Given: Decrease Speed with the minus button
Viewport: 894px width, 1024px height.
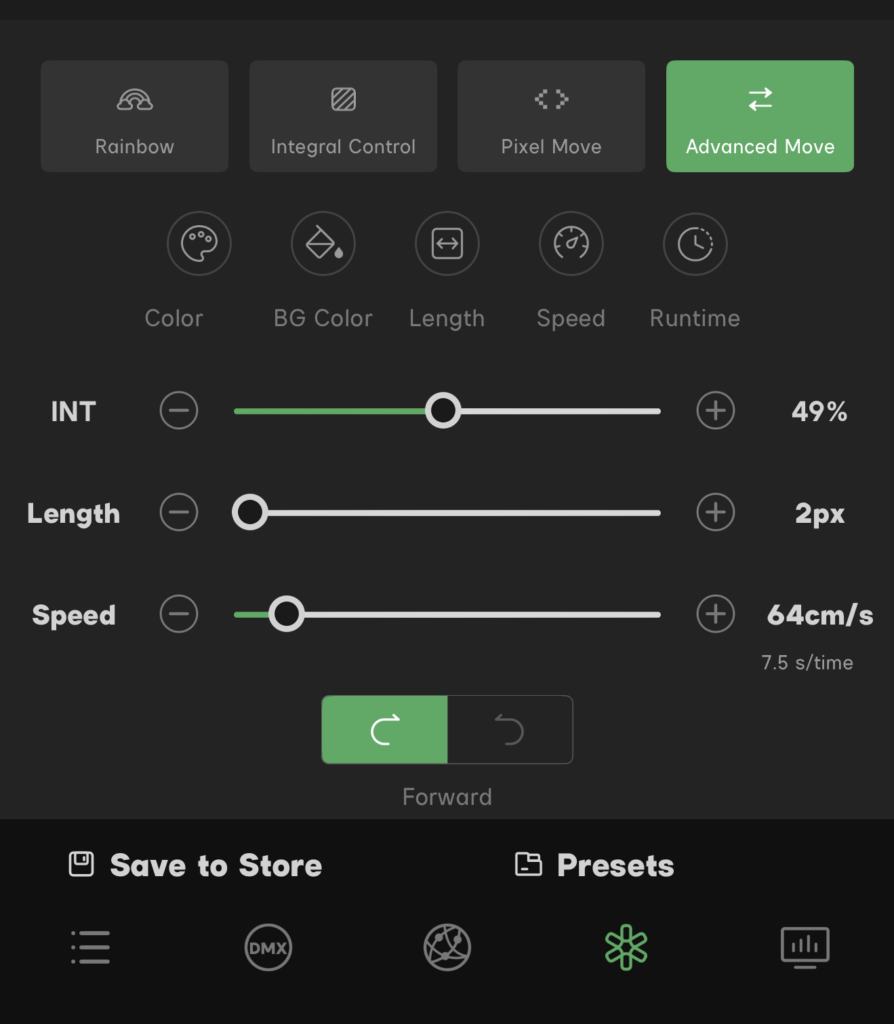Looking at the screenshot, I should coord(179,614).
